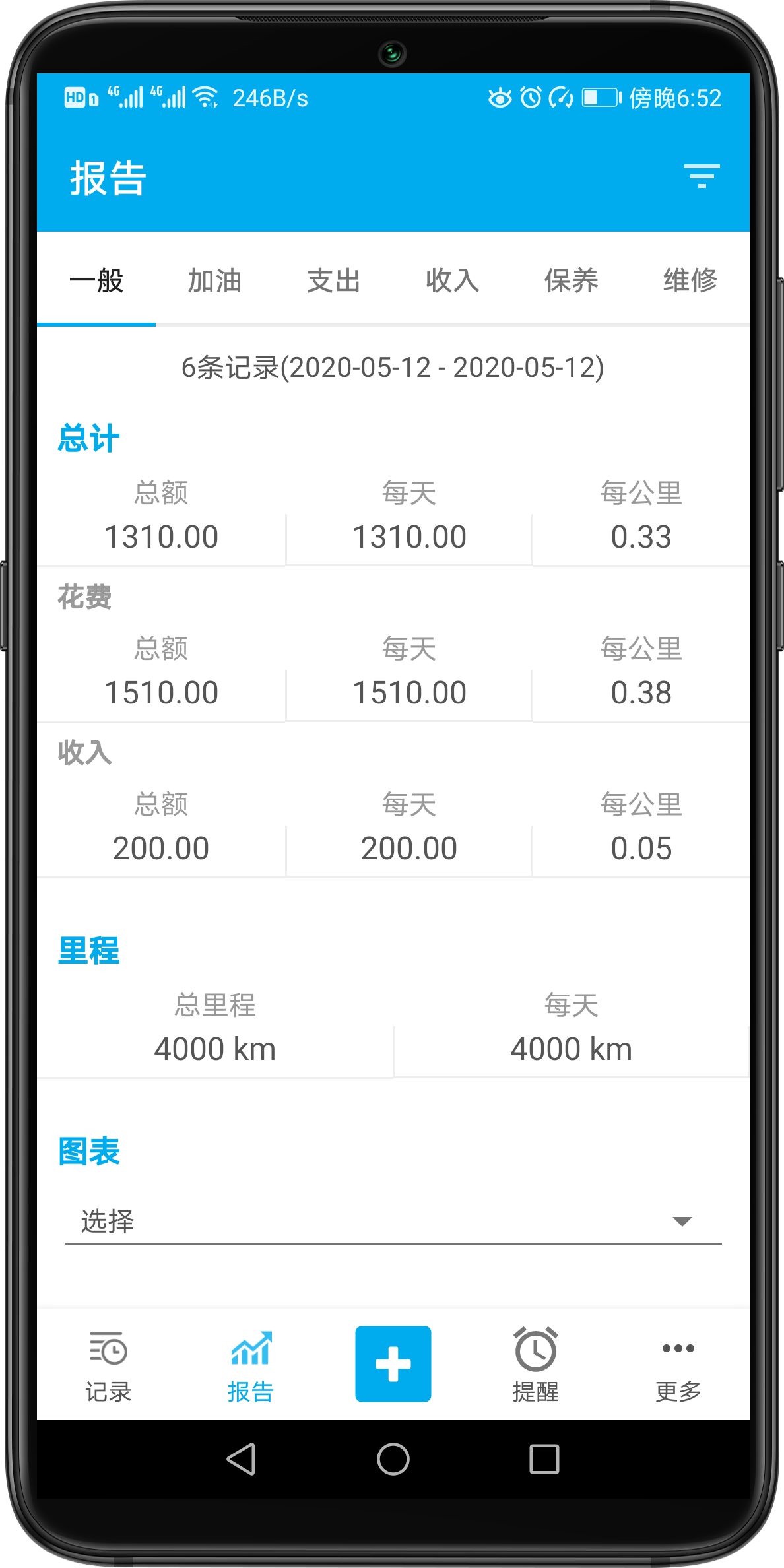Tap the system back button
The image size is (784, 1568).
coord(242,1459)
